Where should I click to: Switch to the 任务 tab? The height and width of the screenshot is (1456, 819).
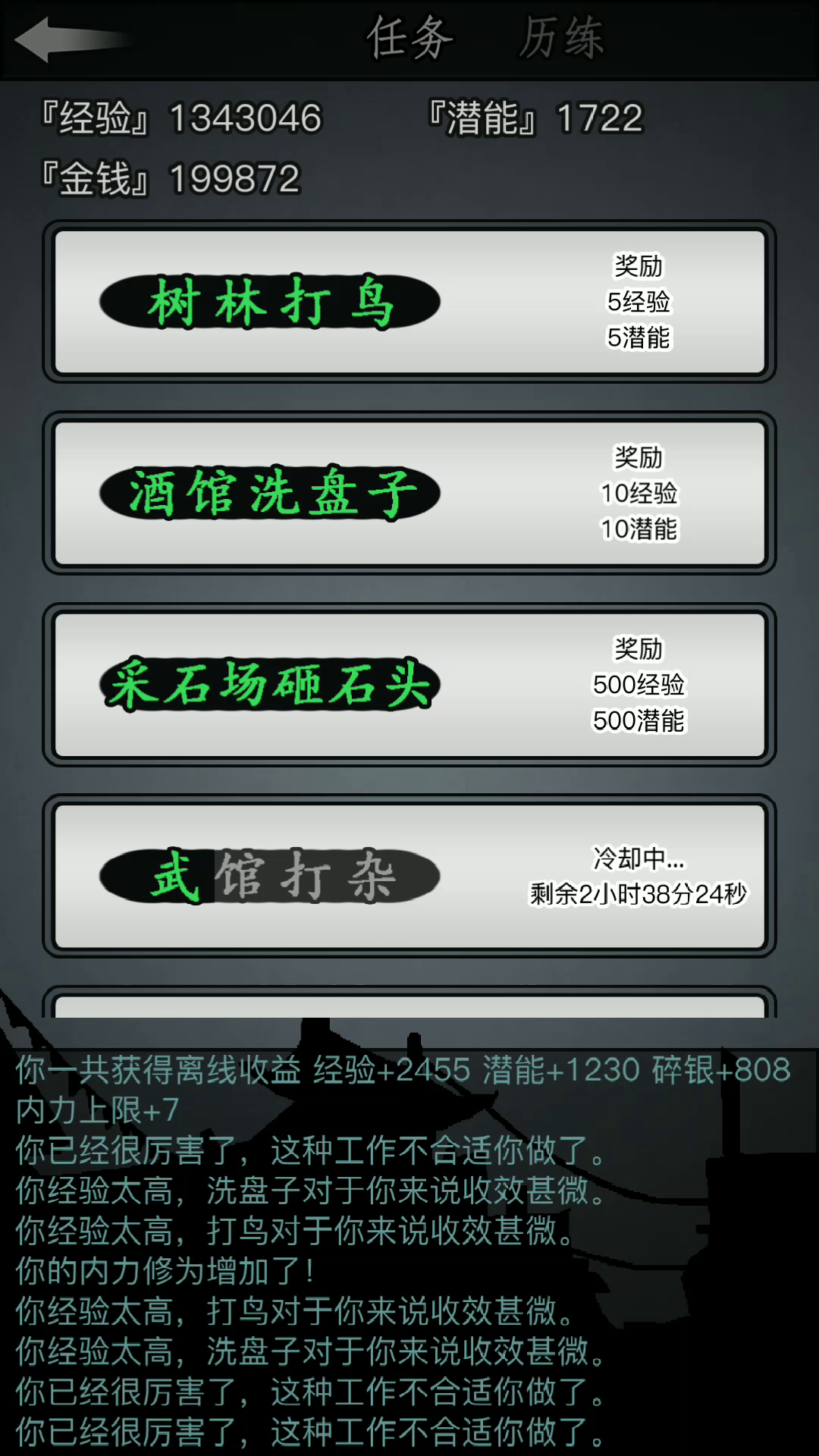point(410,38)
